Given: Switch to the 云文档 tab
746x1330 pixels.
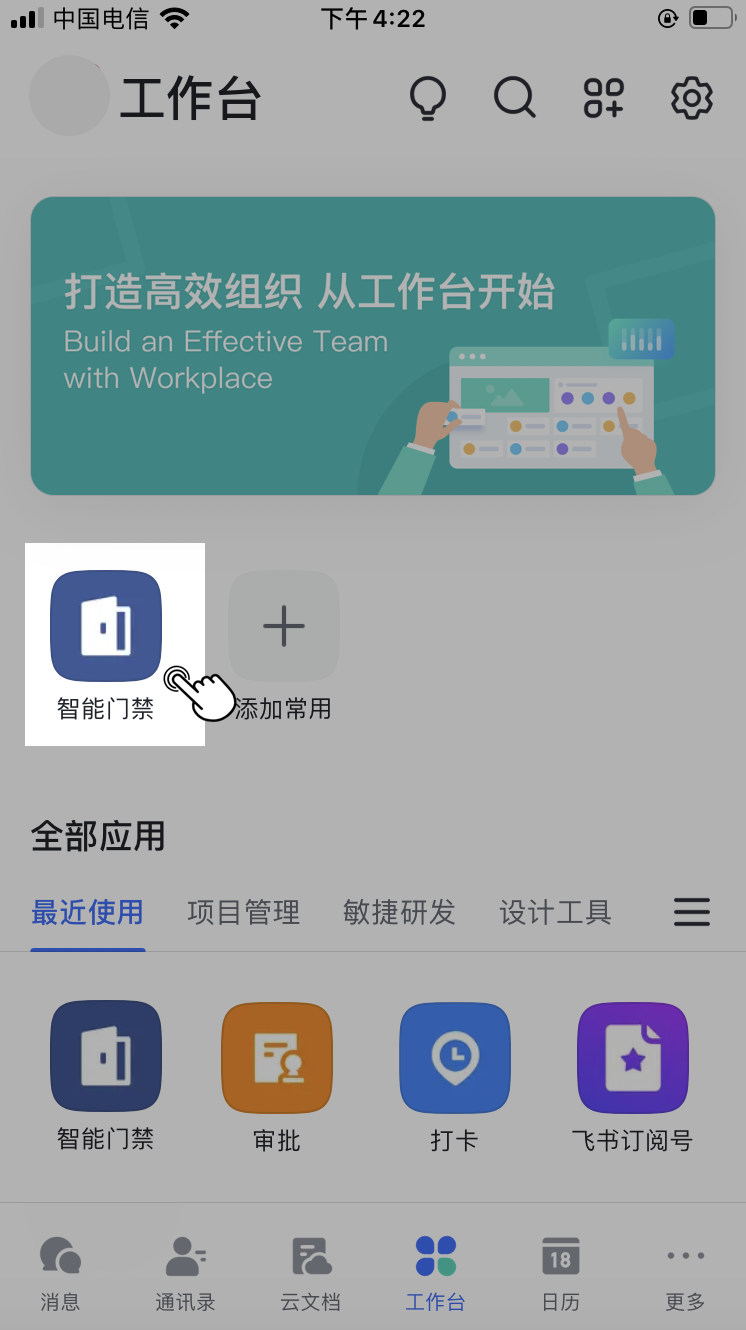Looking at the screenshot, I should coord(311,1272).
